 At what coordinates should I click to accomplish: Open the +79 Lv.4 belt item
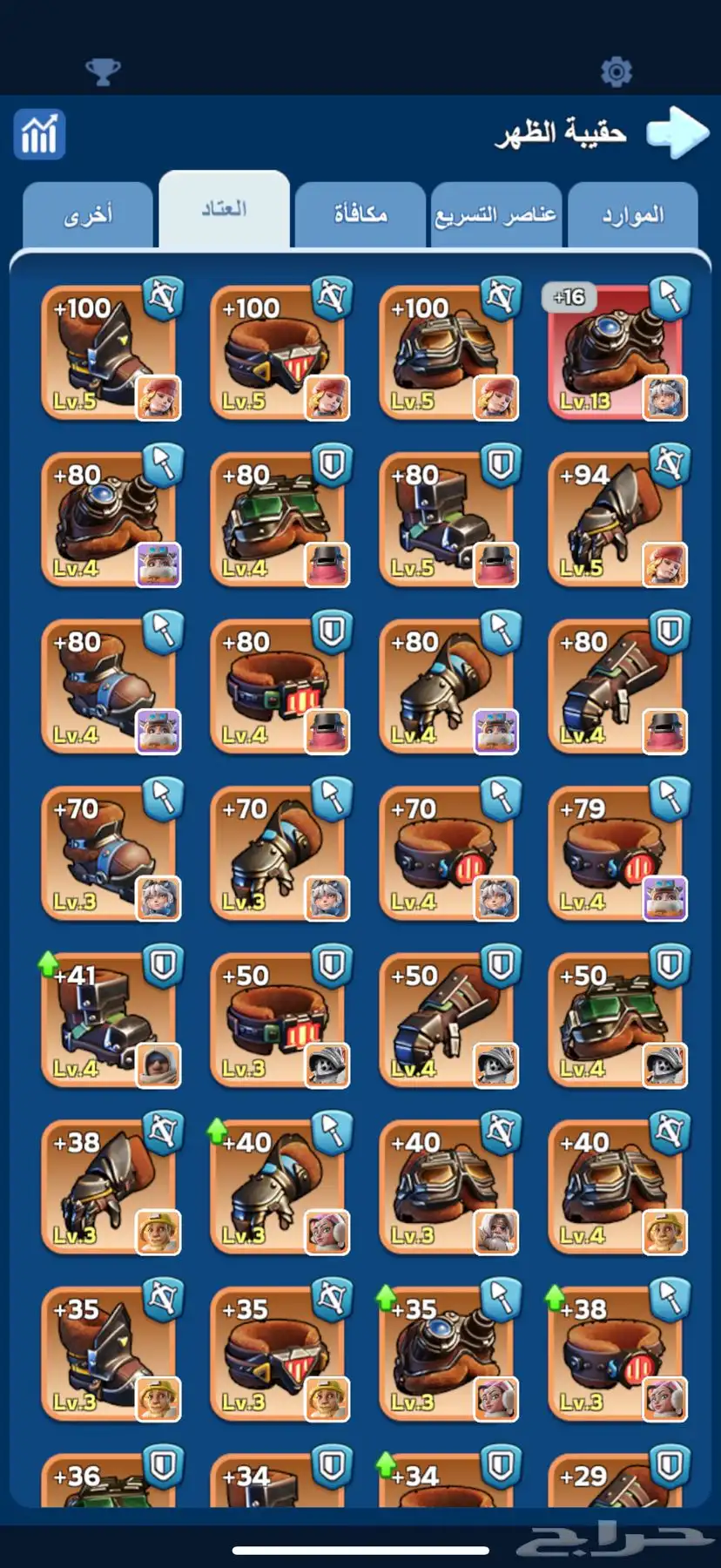[x=617, y=854]
